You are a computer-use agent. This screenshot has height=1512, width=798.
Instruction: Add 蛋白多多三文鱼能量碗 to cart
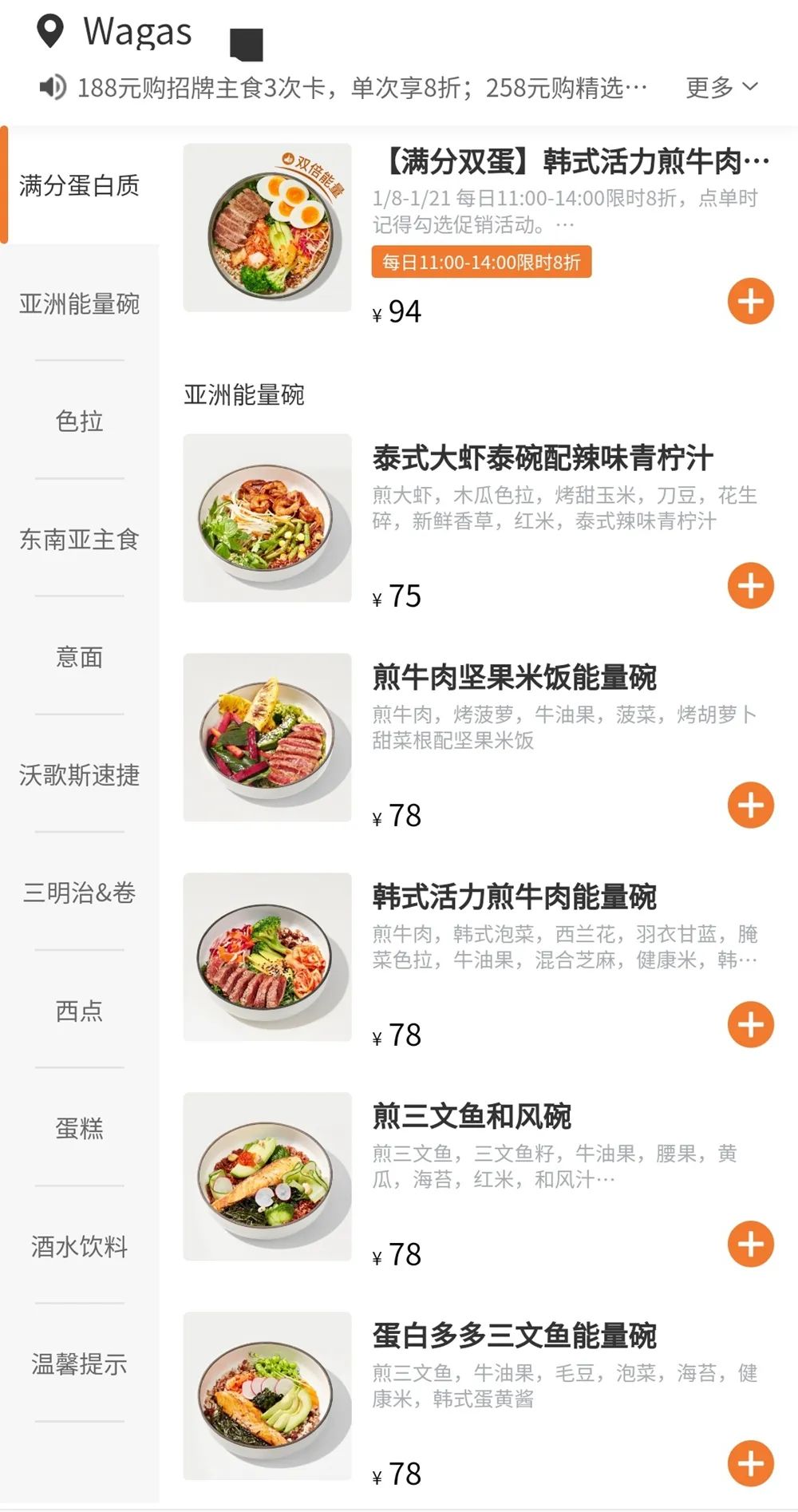click(x=750, y=1464)
